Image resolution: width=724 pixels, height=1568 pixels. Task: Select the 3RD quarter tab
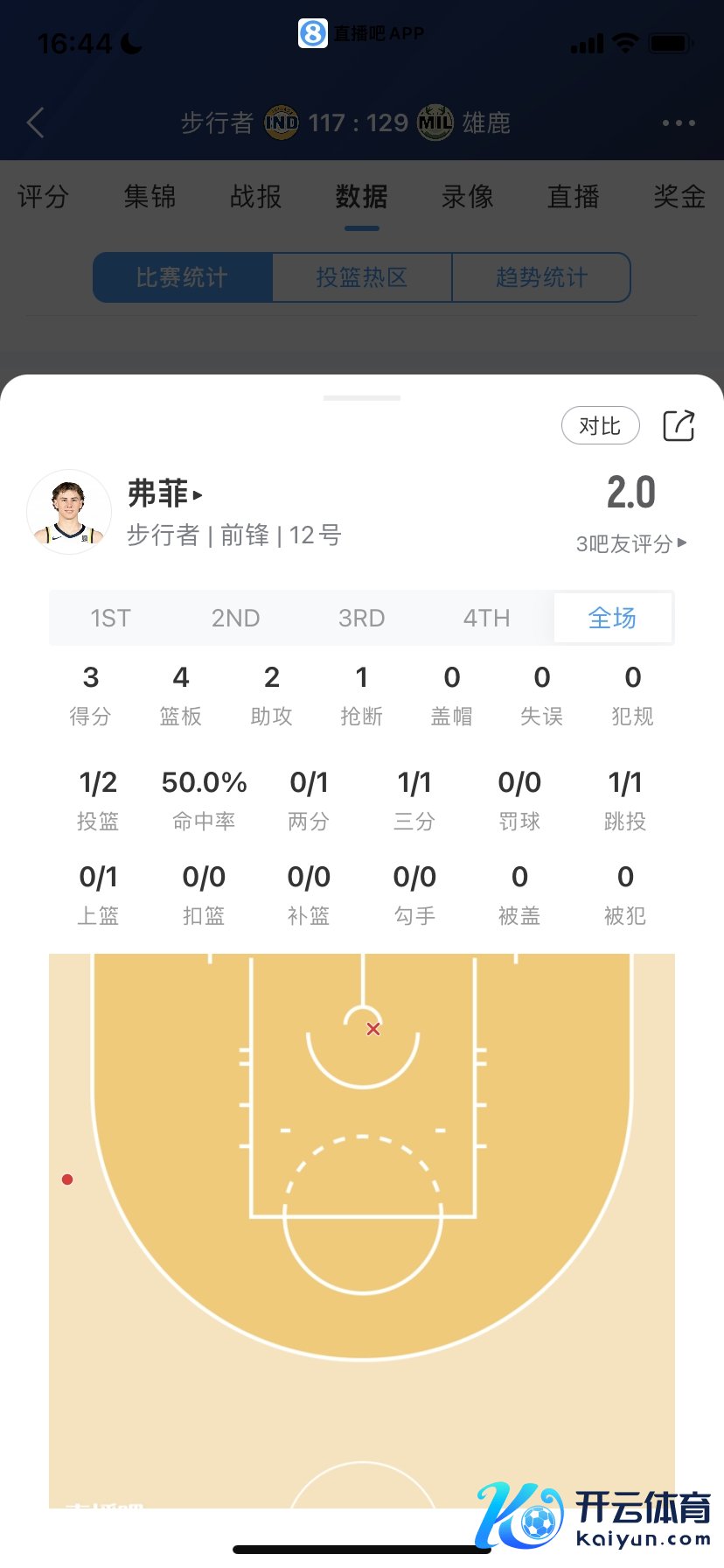(x=361, y=619)
